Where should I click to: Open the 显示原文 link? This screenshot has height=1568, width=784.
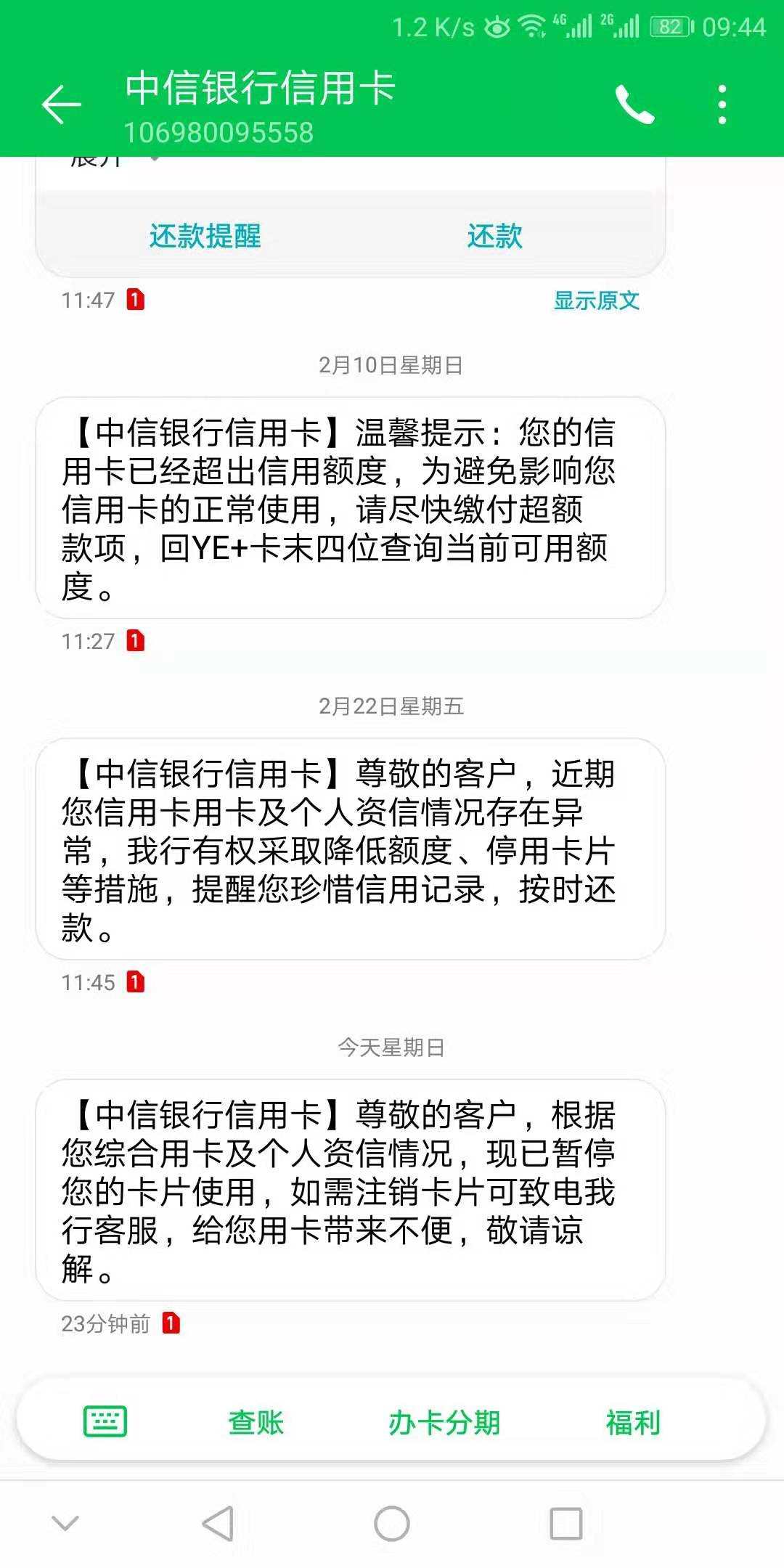(596, 300)
